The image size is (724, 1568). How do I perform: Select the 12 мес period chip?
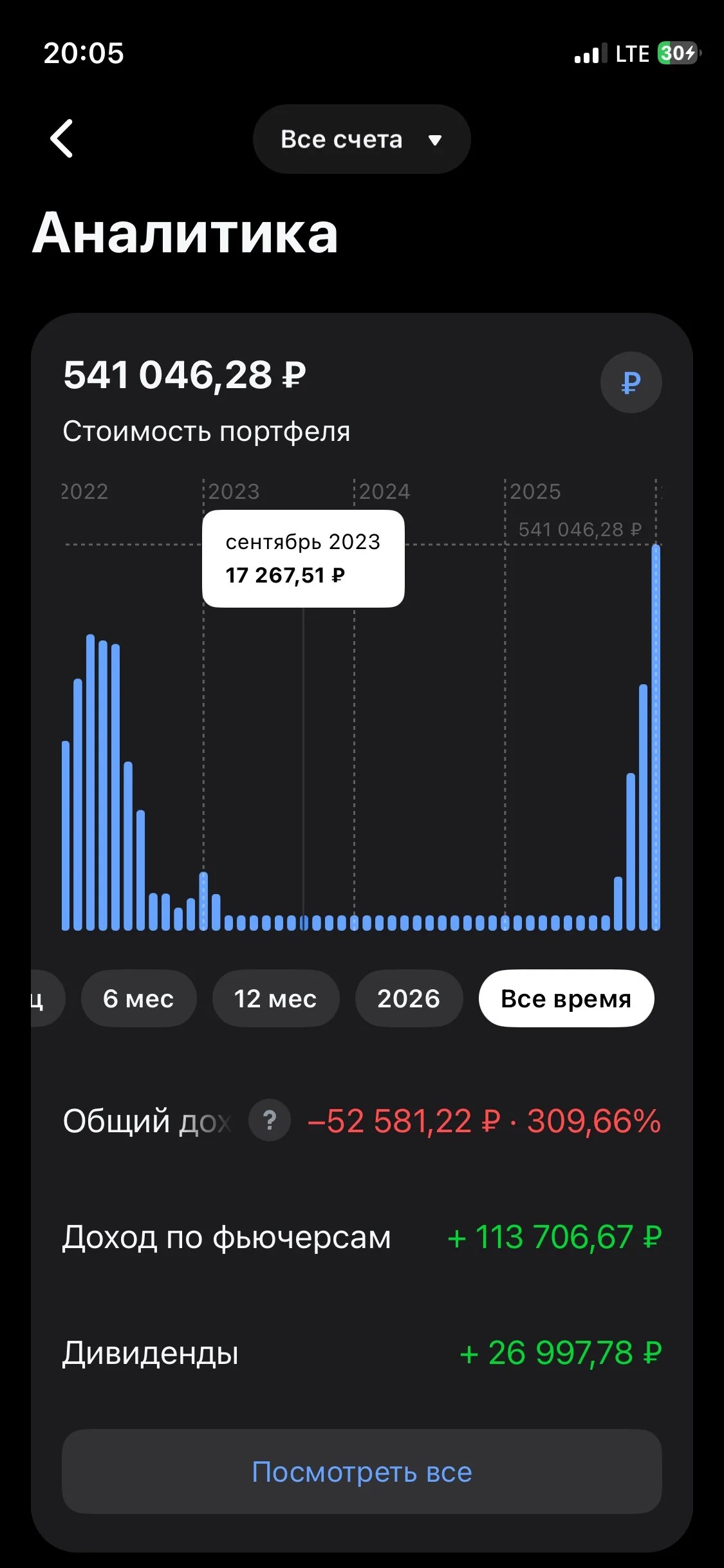pos(275,998)
